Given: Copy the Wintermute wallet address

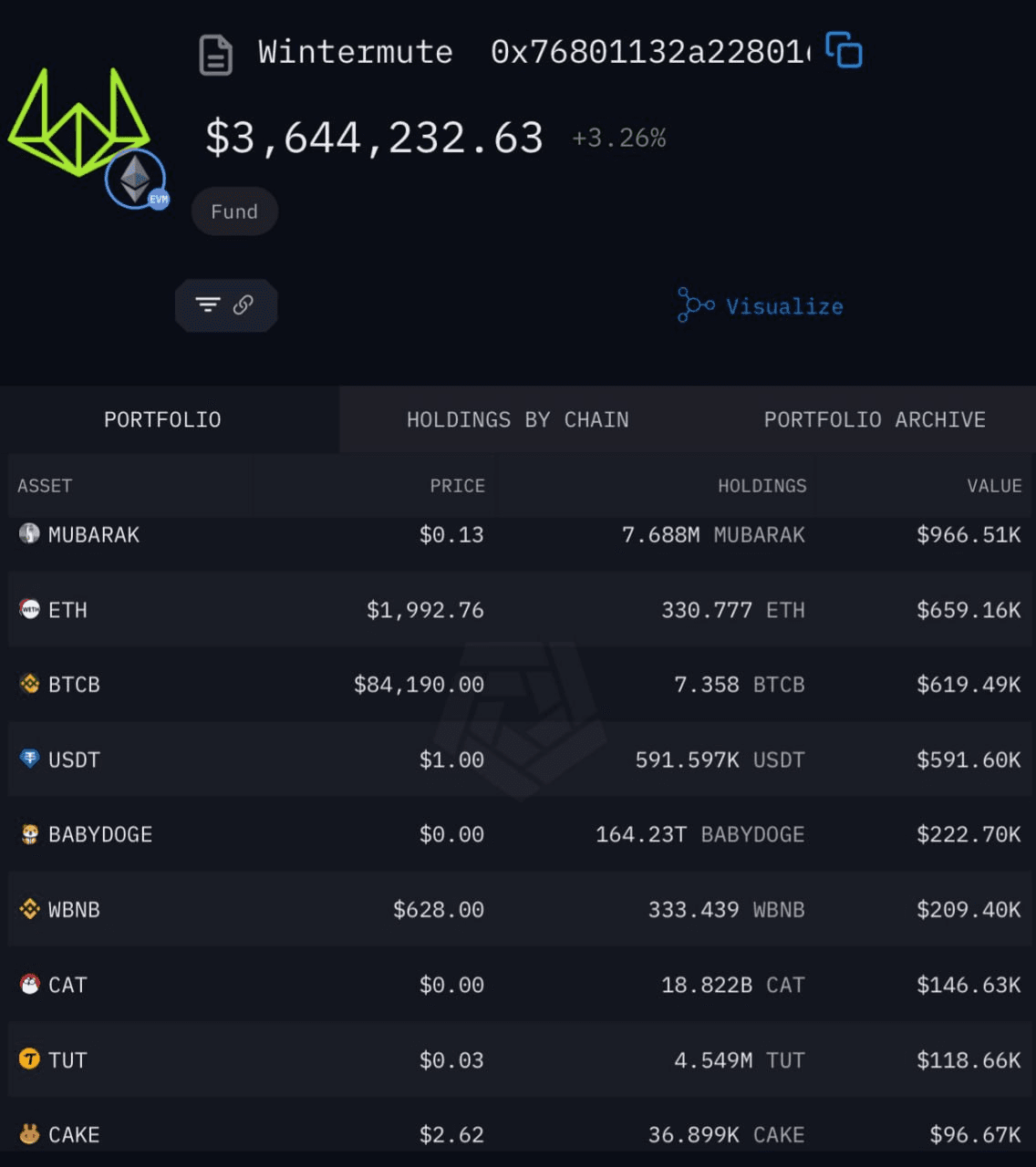Looking at the screenshot, I should 844,50.
